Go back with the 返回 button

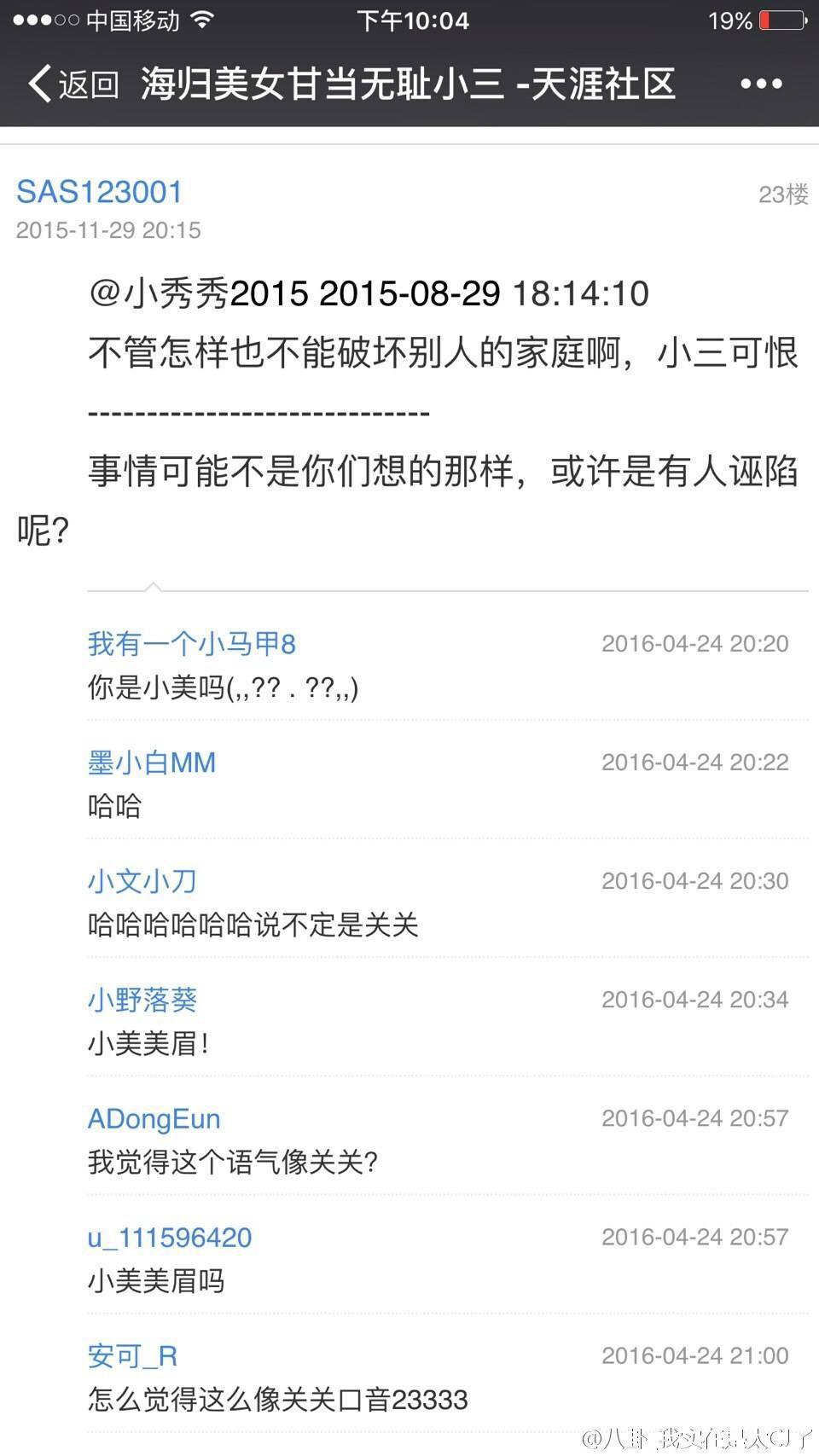pos(73,84)
